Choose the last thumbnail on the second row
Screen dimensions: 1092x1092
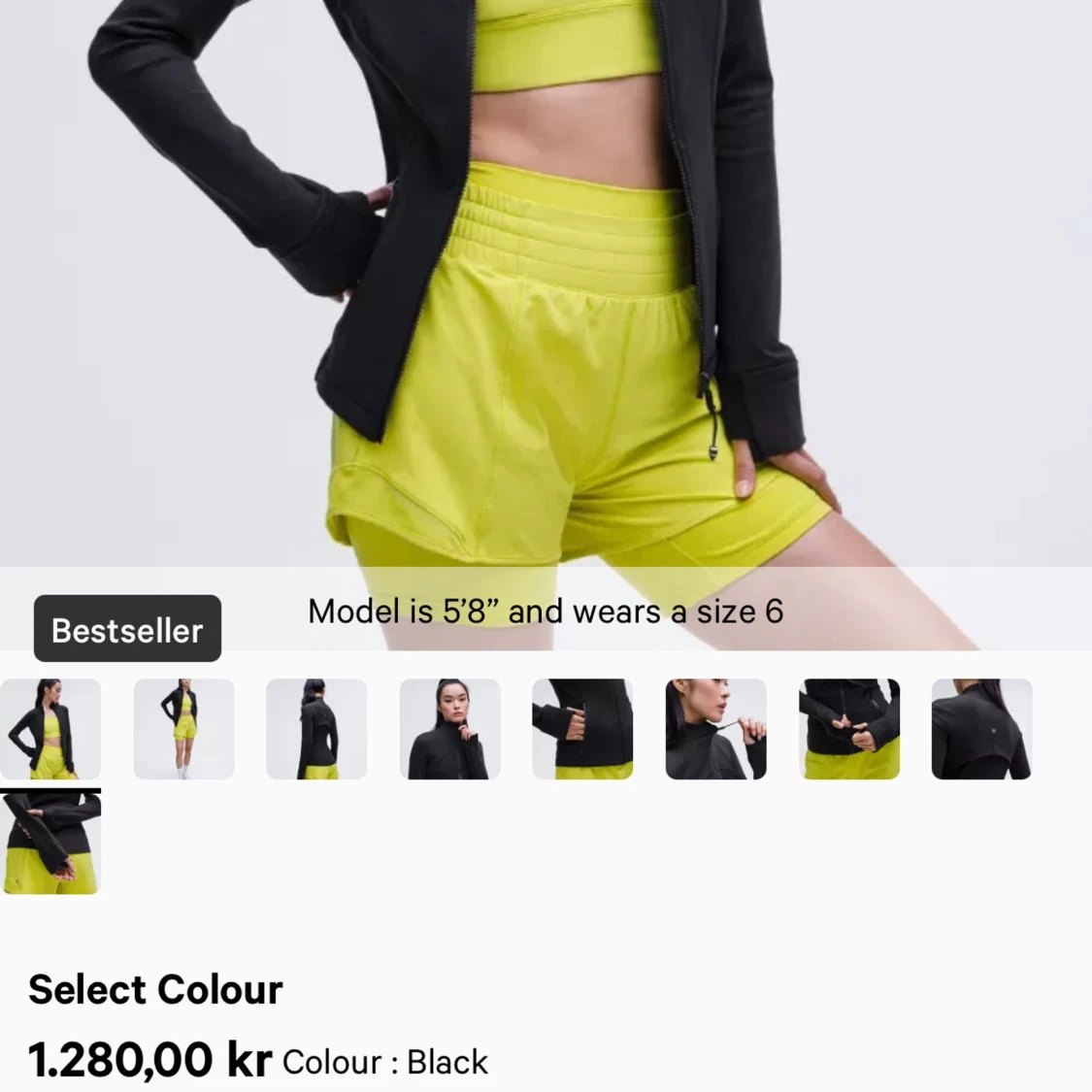click(50, 843)
